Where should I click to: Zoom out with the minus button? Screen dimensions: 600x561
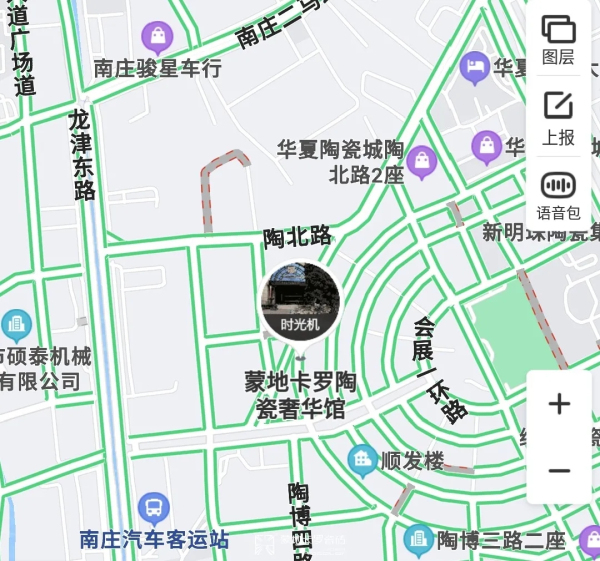tap(559, 471)
